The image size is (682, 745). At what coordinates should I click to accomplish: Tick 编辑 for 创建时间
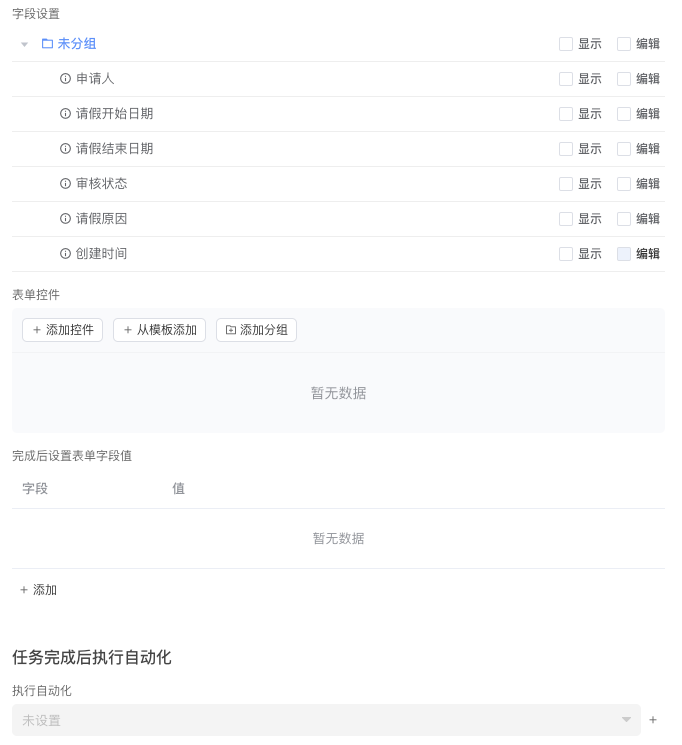(624, 254)
